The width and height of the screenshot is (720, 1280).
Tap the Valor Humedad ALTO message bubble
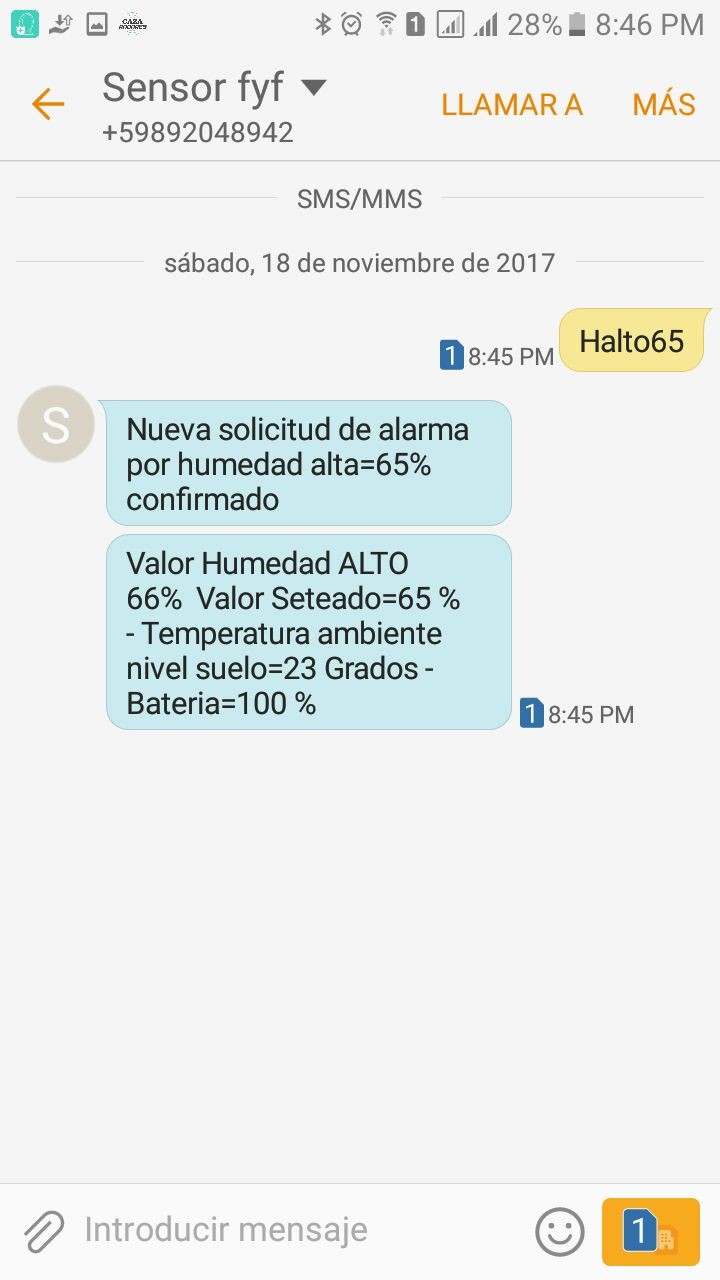308,632
